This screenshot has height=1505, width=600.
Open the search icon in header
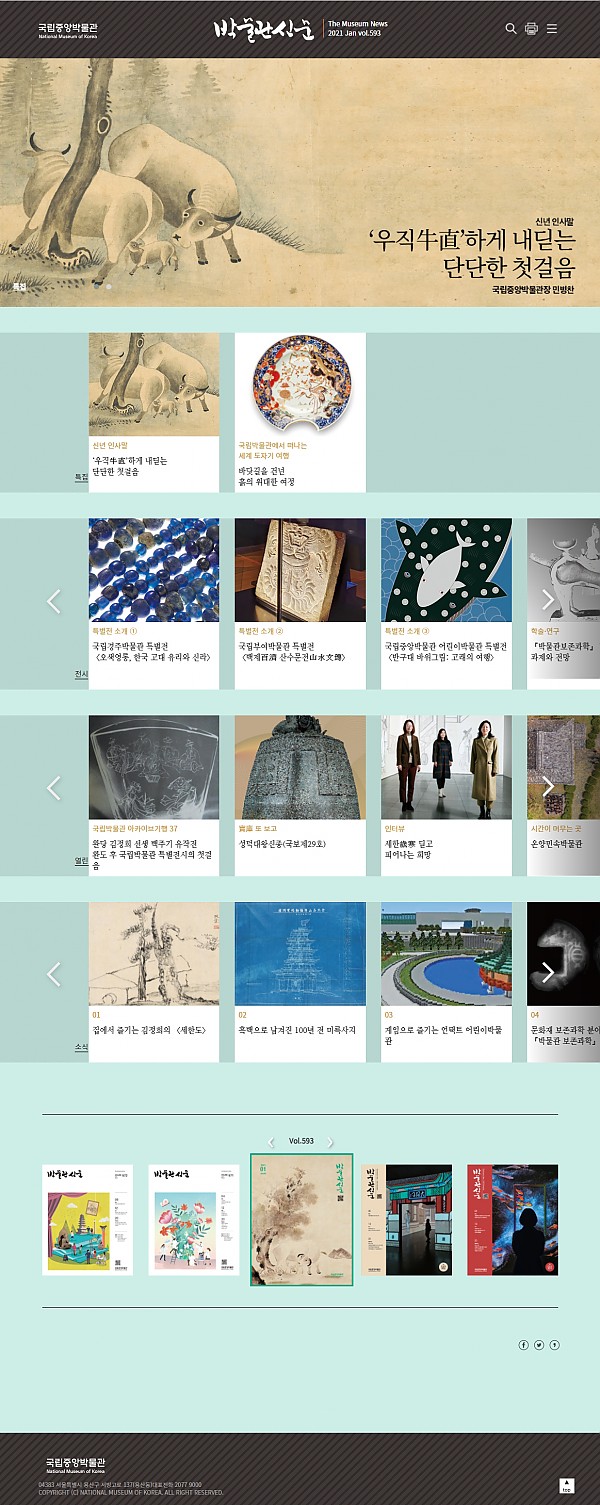click(x=510, y=29)
